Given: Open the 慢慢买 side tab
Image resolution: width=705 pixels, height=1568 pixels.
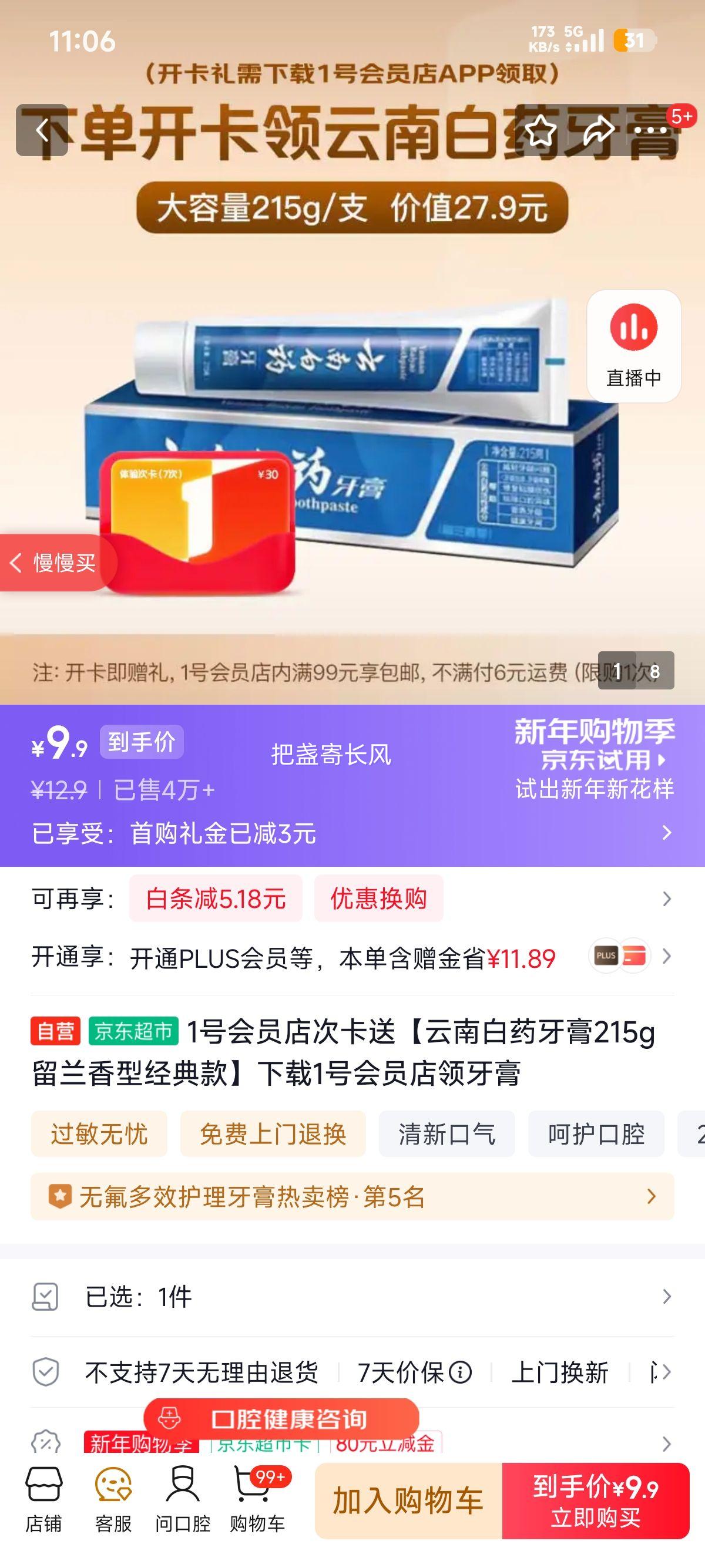Looking at the screenshot, I should (55, 563).
